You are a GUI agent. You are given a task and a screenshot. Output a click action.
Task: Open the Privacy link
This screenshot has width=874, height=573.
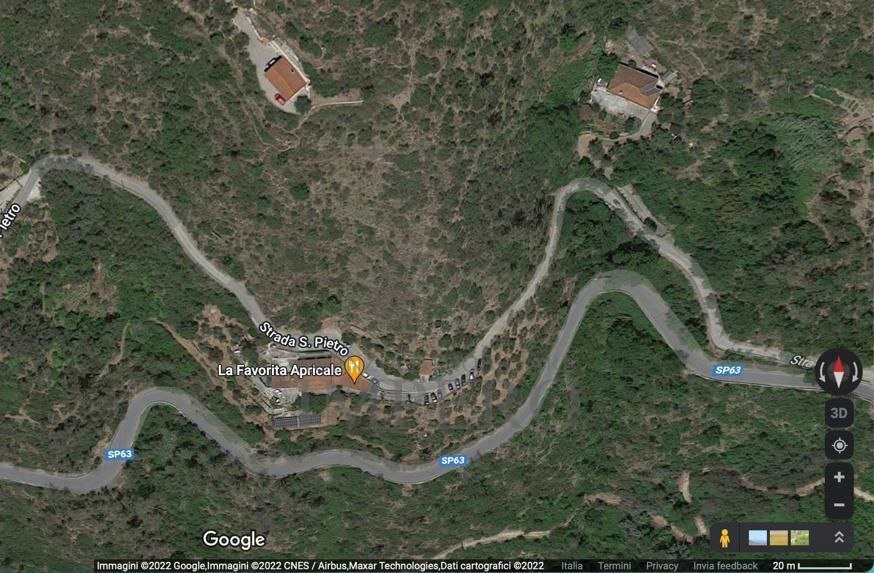click(662, 566)
